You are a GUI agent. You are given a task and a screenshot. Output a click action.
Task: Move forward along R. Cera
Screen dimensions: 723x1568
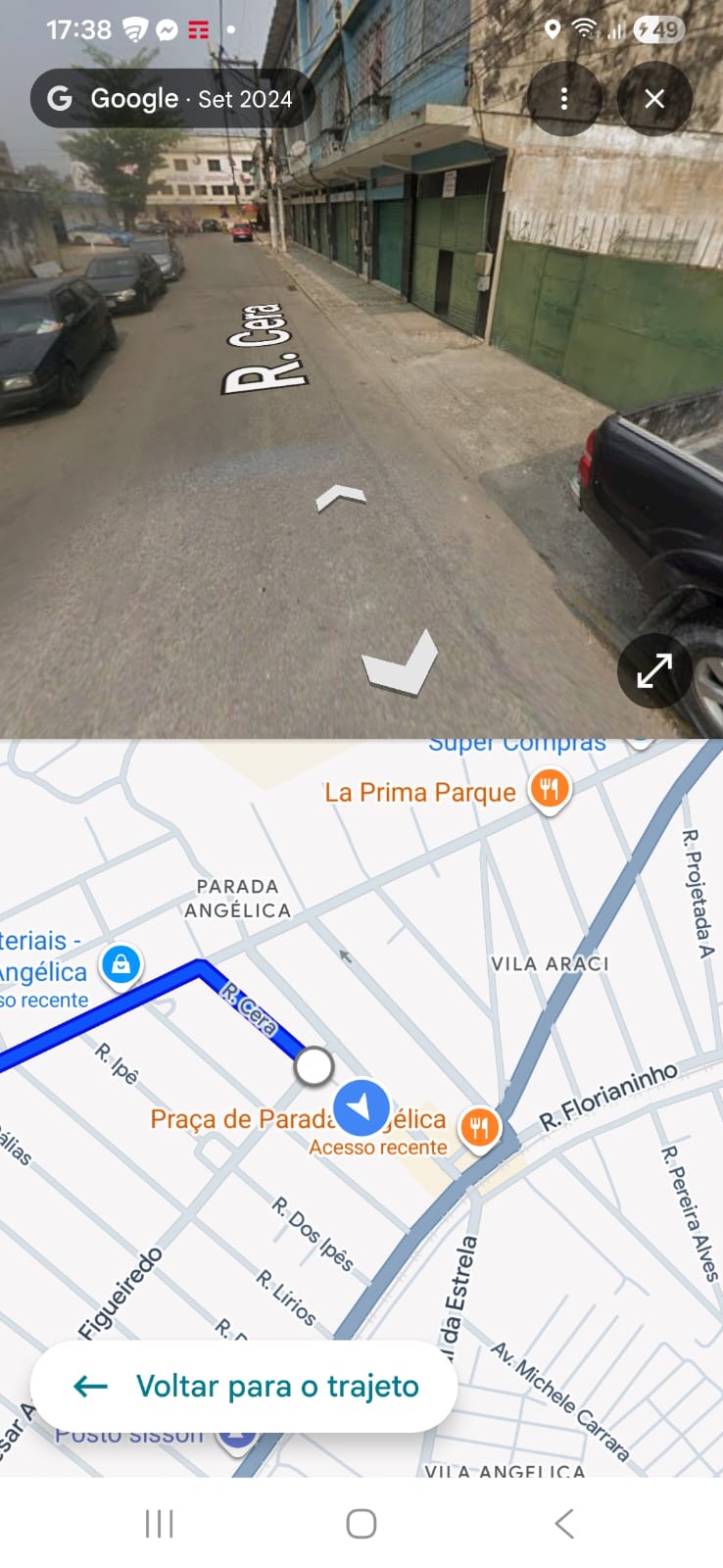click(341, 498)
